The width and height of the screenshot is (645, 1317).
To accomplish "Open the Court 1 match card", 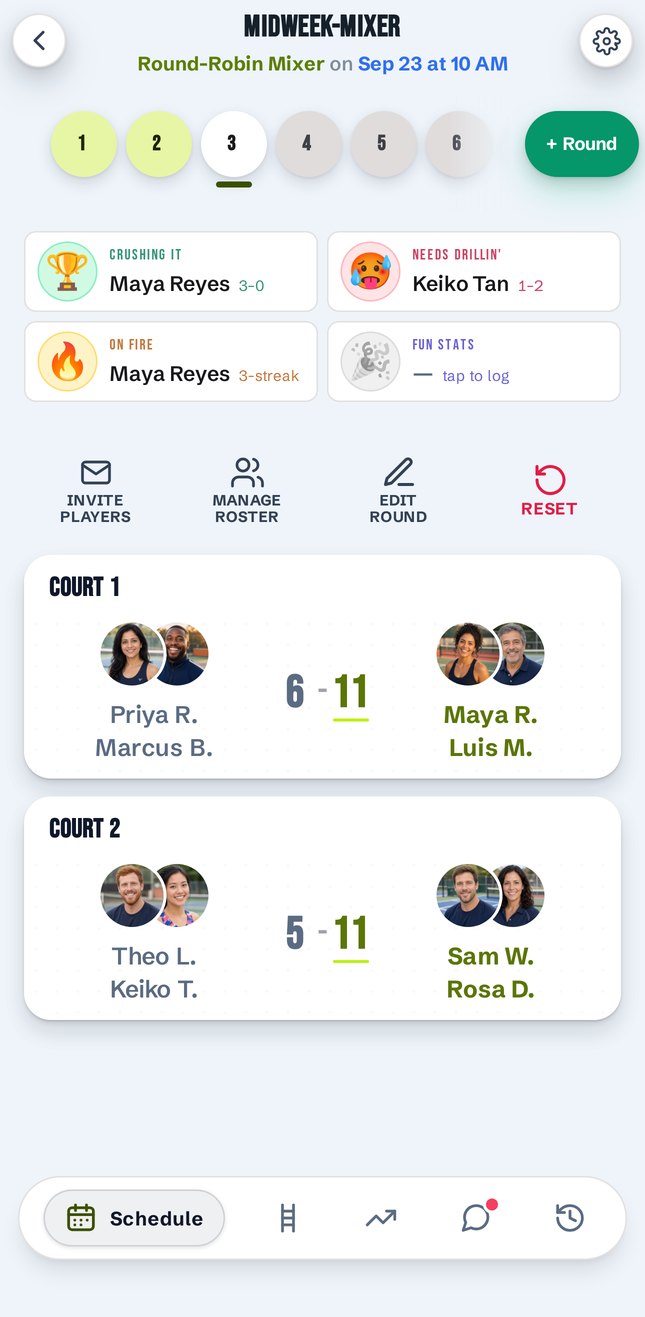I will pos(322,667).
